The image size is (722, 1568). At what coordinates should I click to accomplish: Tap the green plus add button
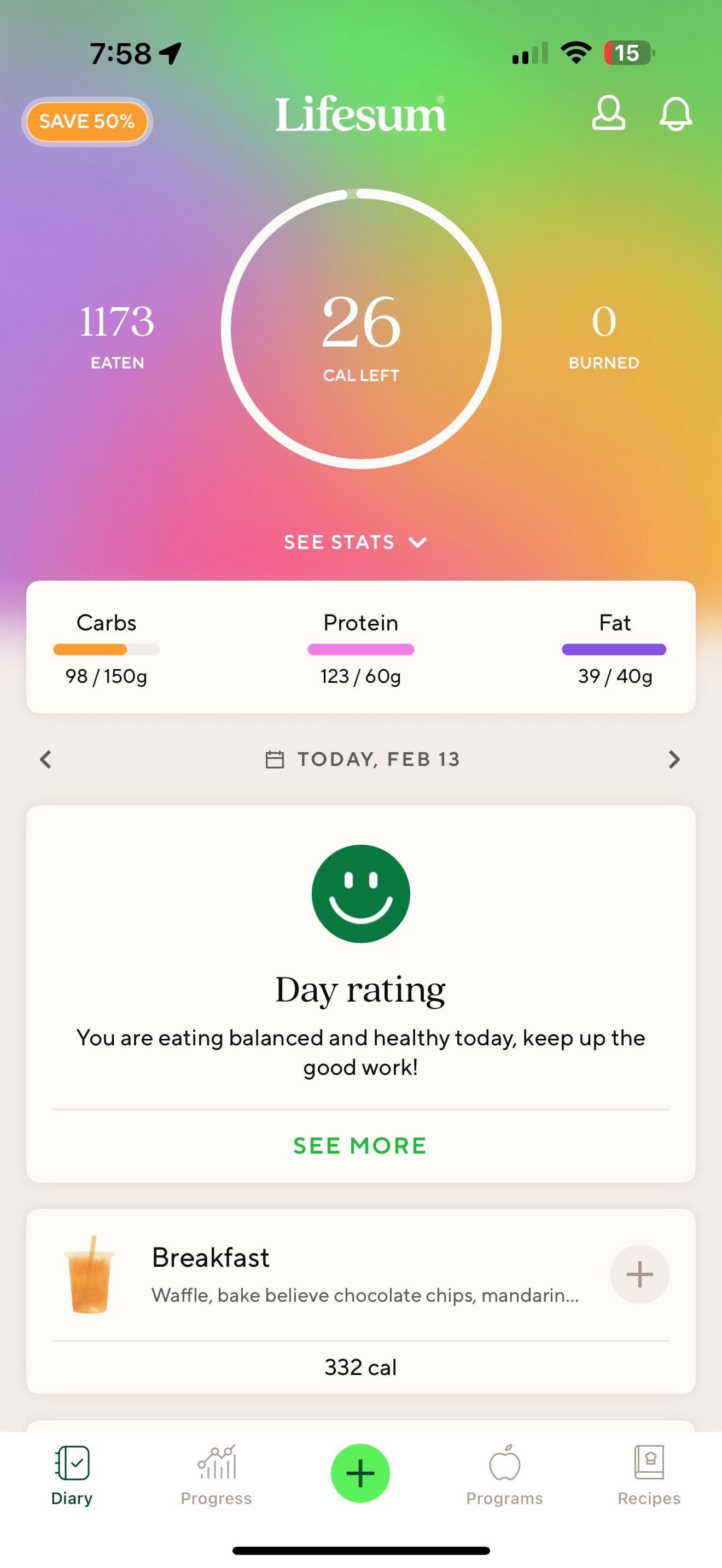360,1473
